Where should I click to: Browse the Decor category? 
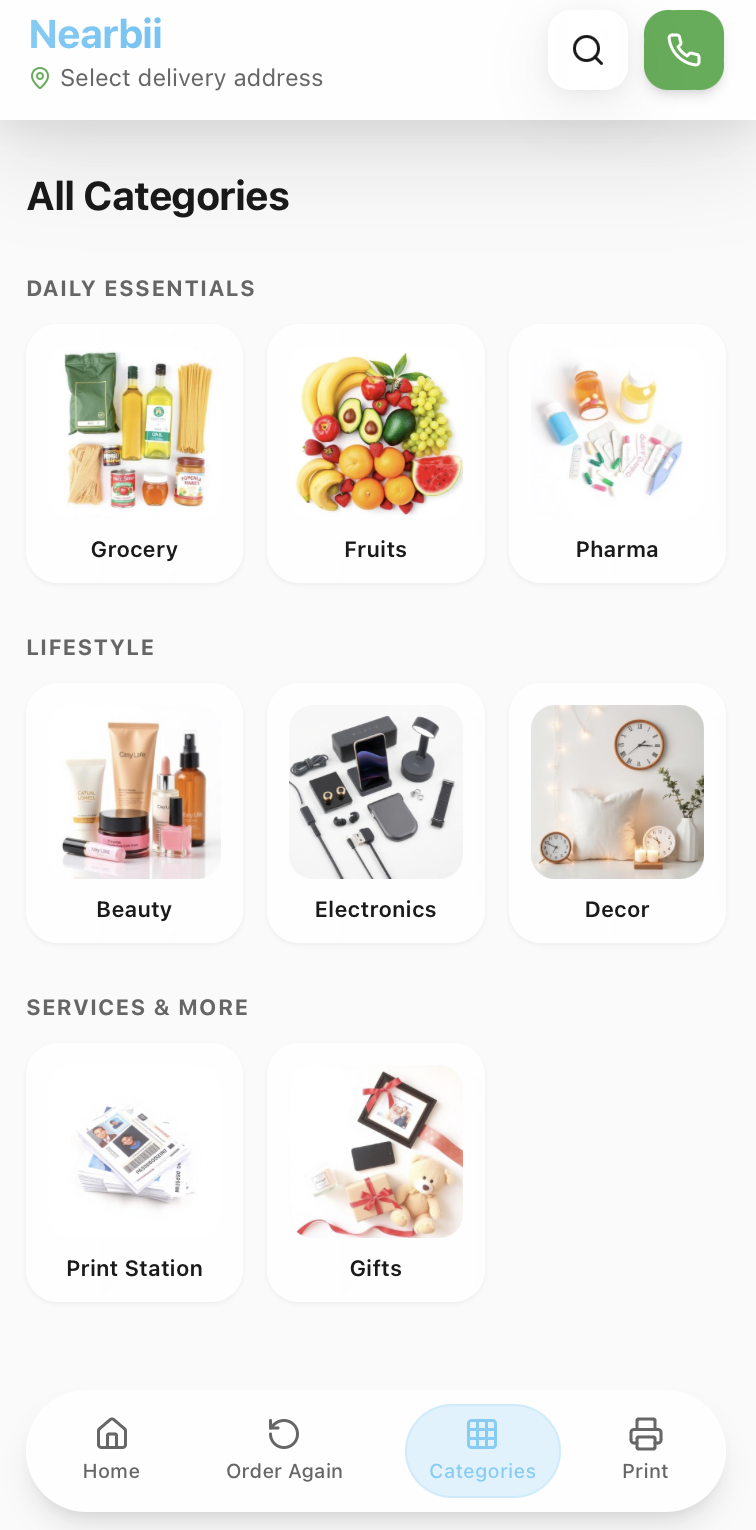tap(616, 812)
